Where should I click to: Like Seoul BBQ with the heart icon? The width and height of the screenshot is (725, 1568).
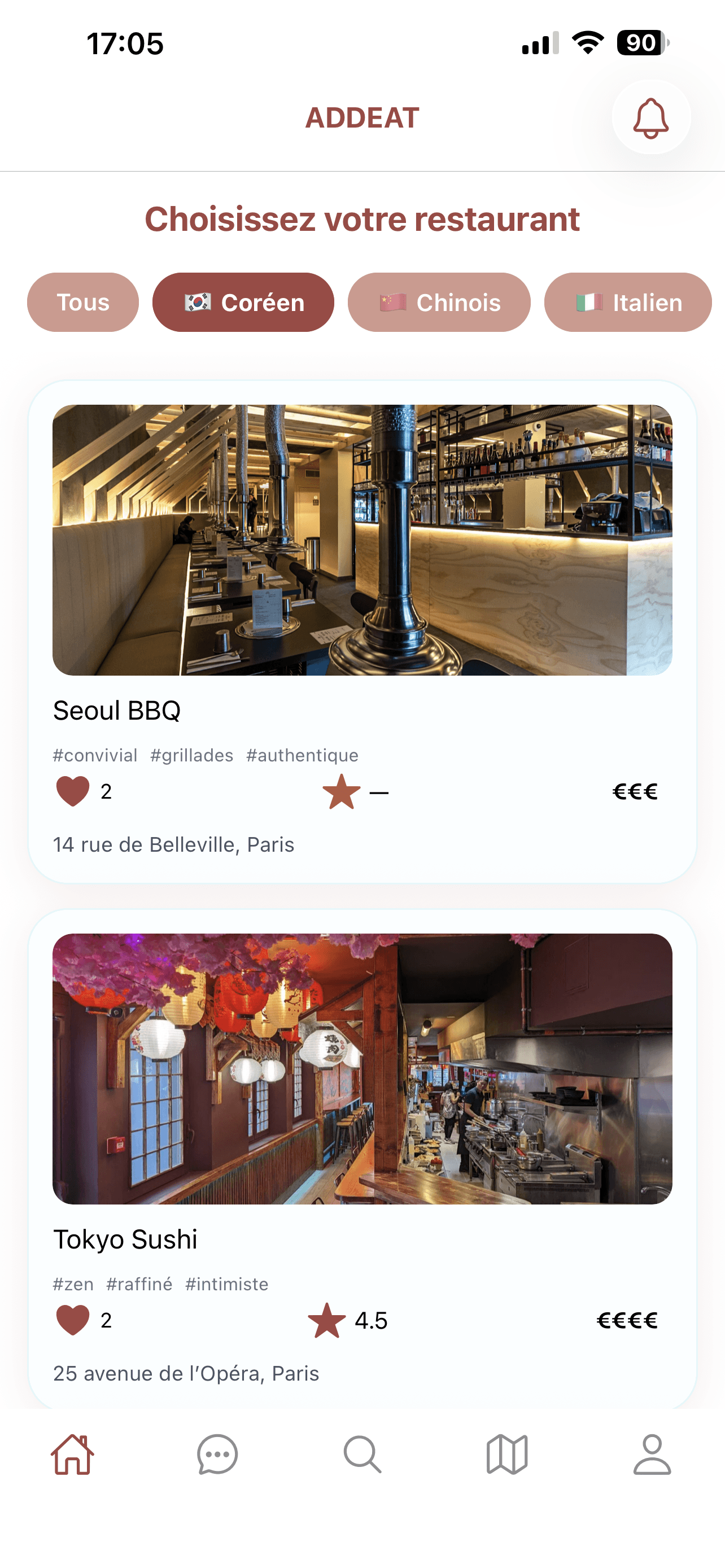pos(72,791)
